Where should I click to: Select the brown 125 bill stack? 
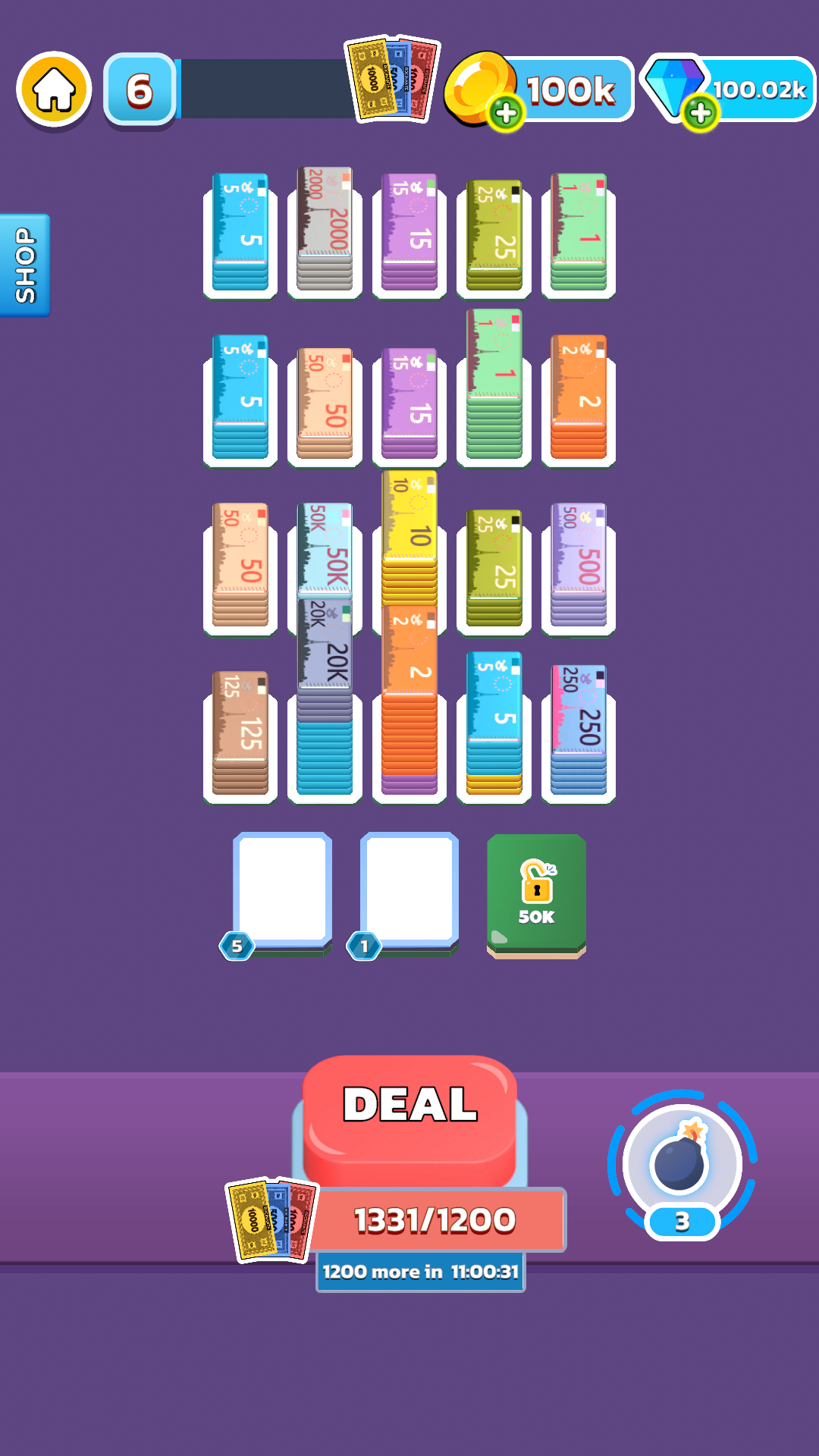coord(240,733)
